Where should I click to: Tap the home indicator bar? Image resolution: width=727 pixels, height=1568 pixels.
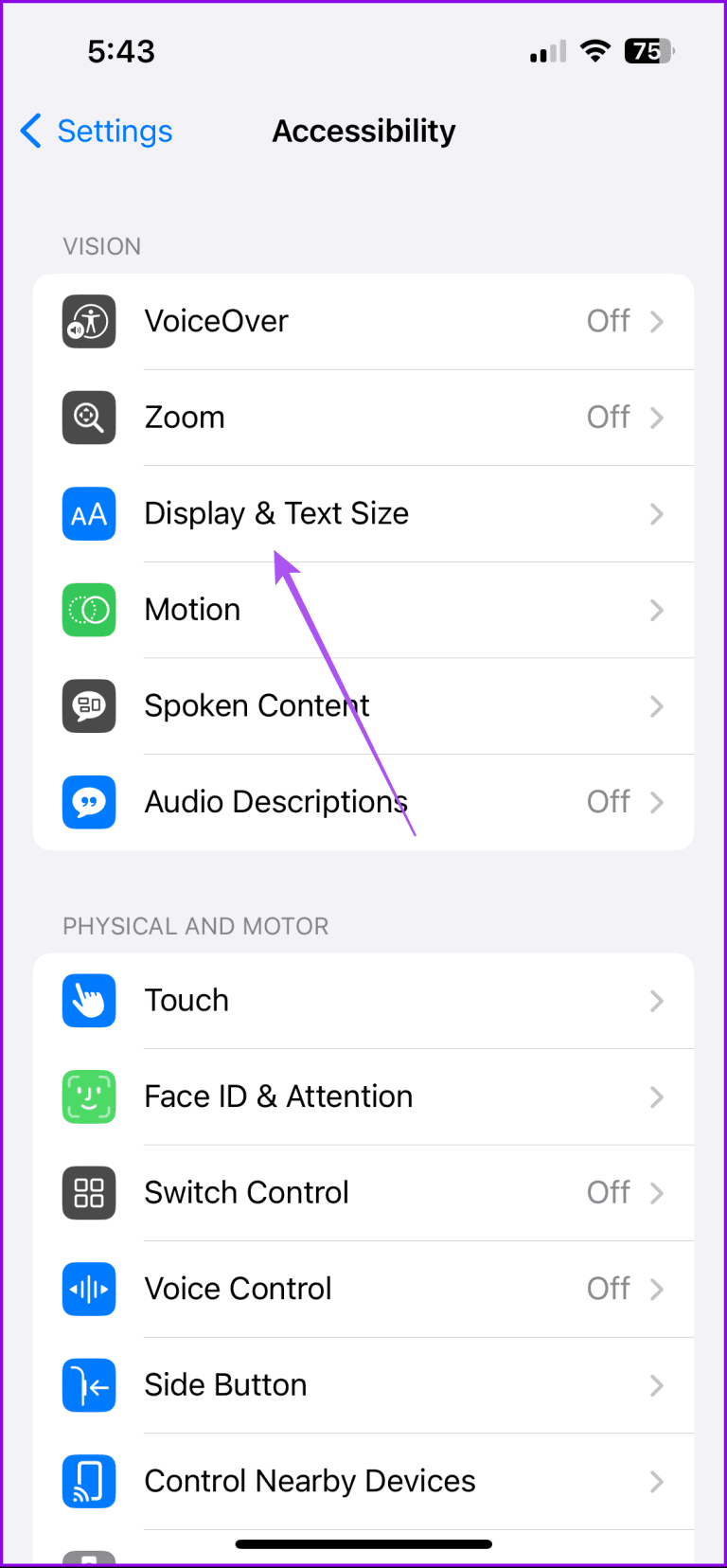click(x=363, y=1543)
